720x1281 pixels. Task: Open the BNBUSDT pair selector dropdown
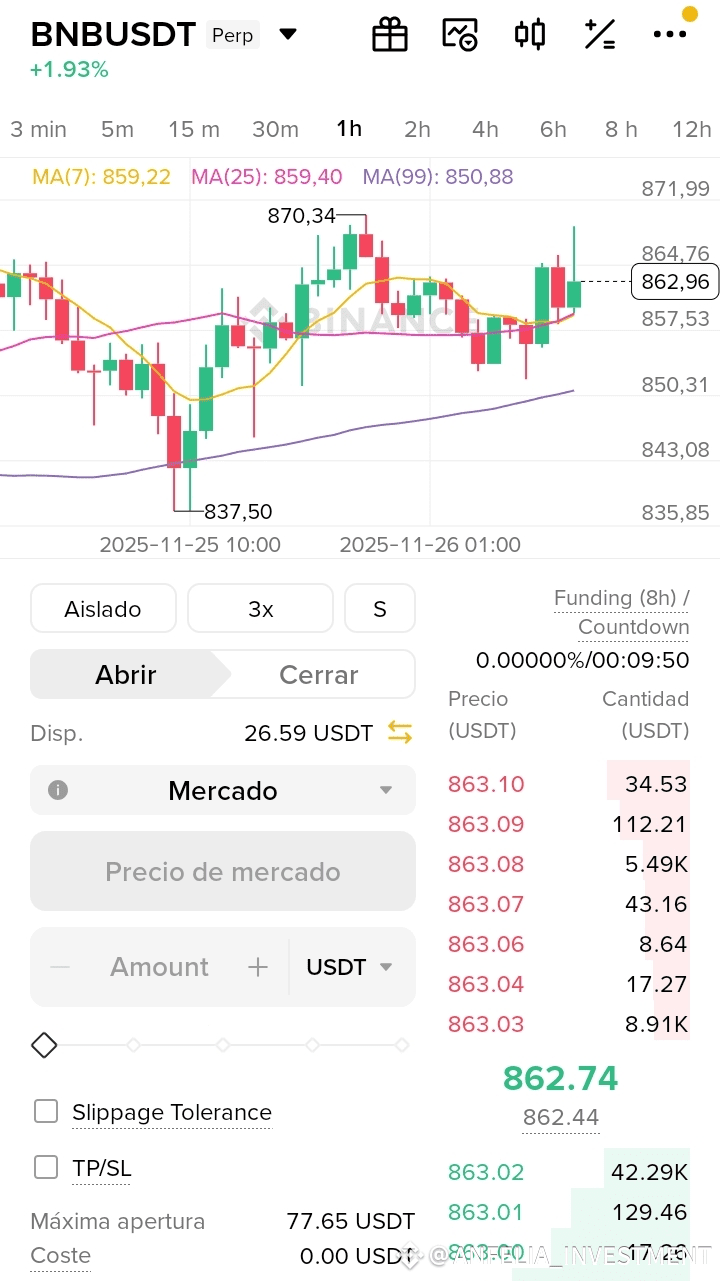(x=288, y=34)
